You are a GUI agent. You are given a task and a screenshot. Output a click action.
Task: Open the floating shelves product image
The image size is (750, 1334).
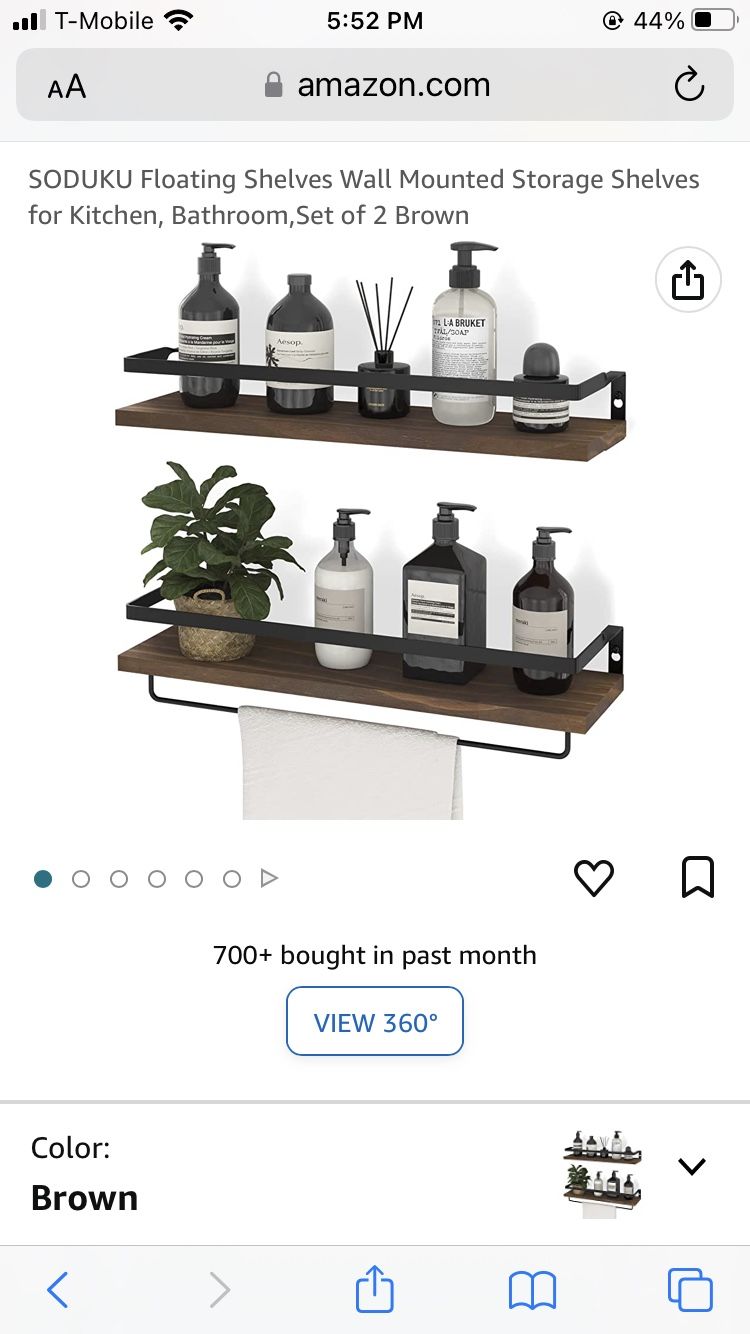(x=370, y=530)
